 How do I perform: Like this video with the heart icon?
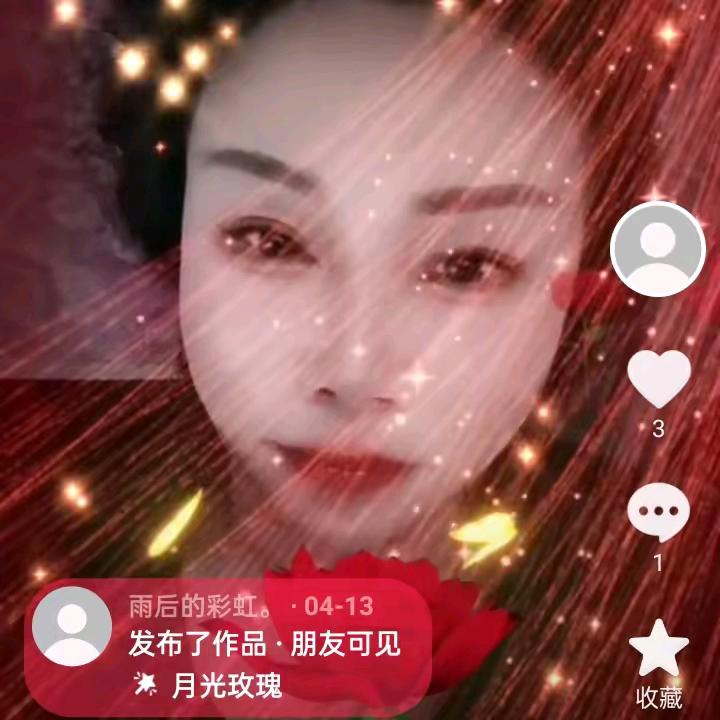pyautogui.click(x=659, y=379)
